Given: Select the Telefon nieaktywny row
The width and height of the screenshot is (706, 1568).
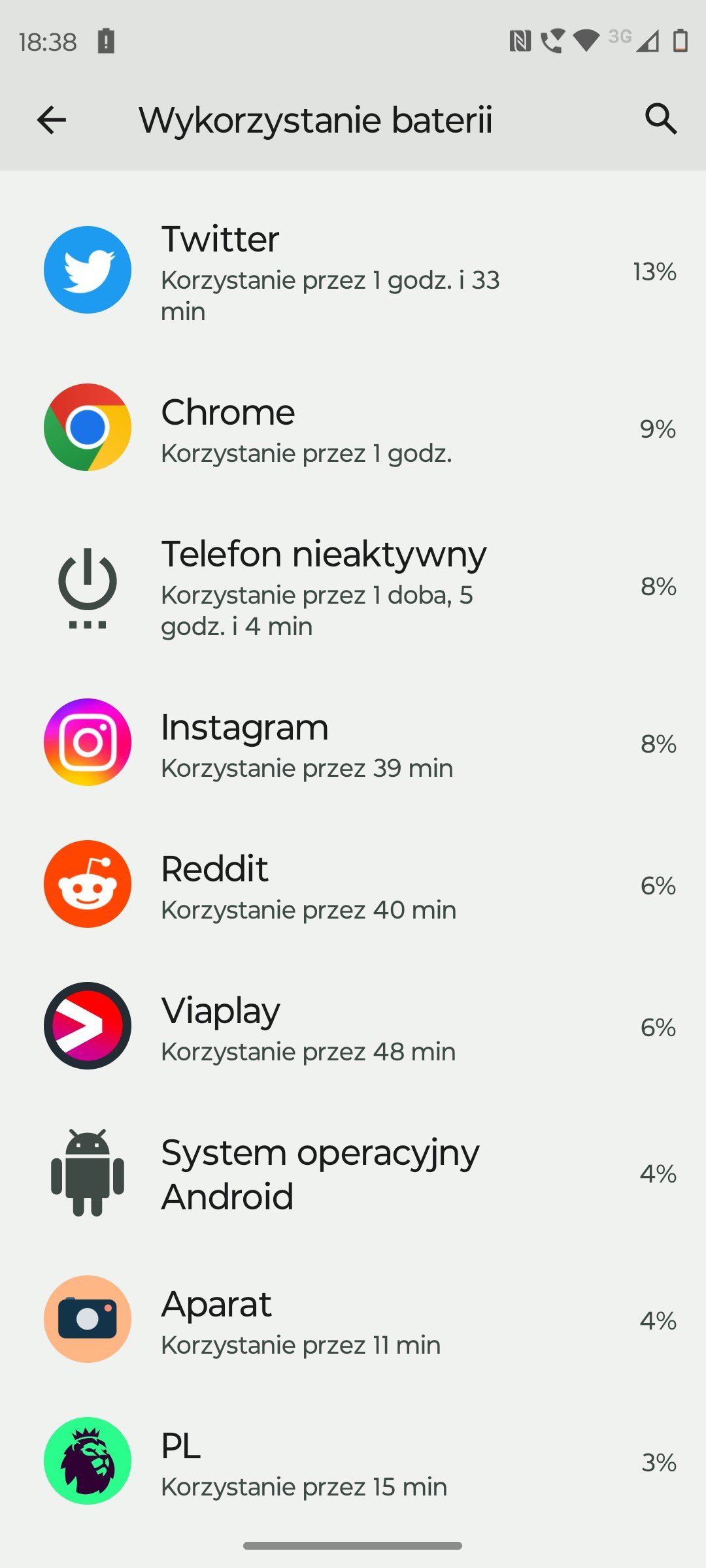Looking at the screenshot, I should (x=353, y=587).
